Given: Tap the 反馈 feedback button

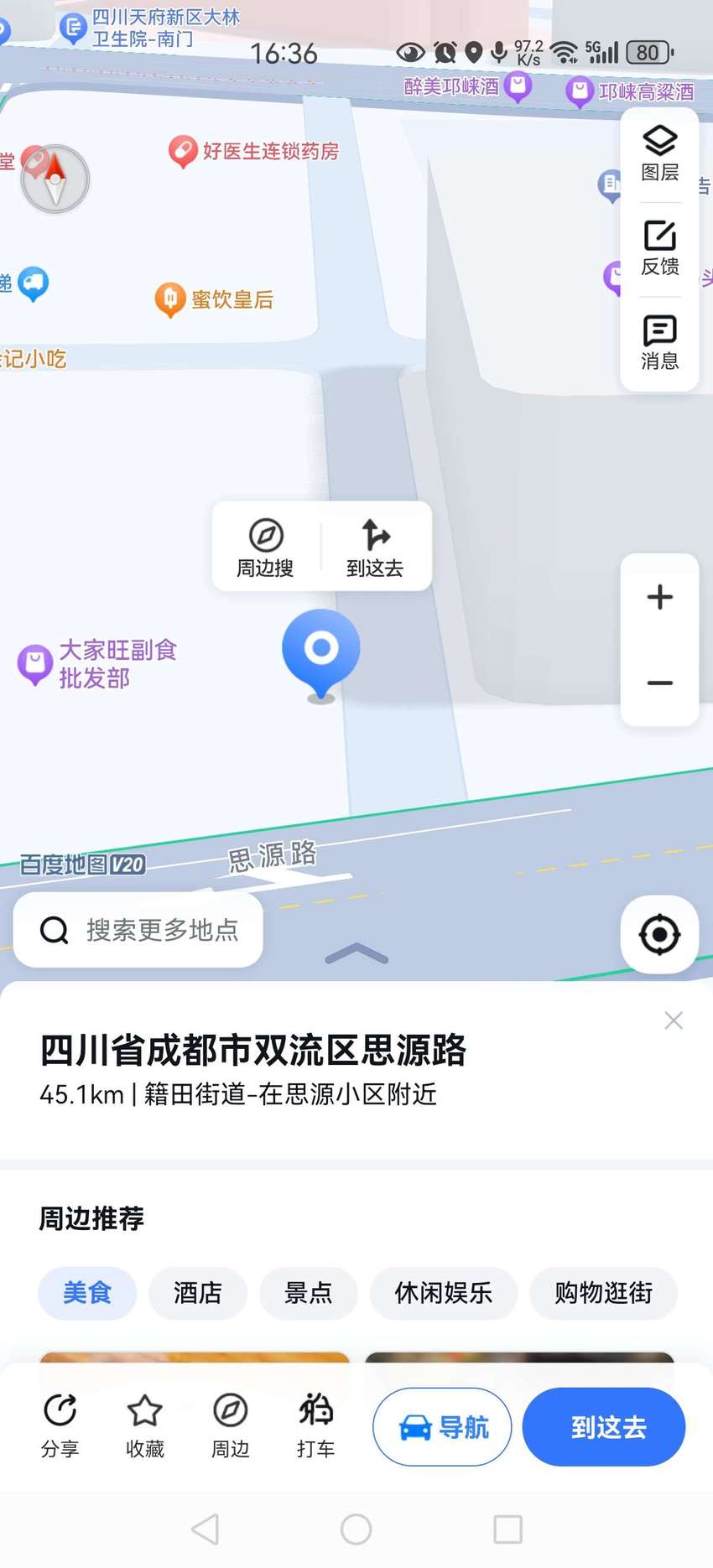Looking at the screenshot, I should (660, 249).
